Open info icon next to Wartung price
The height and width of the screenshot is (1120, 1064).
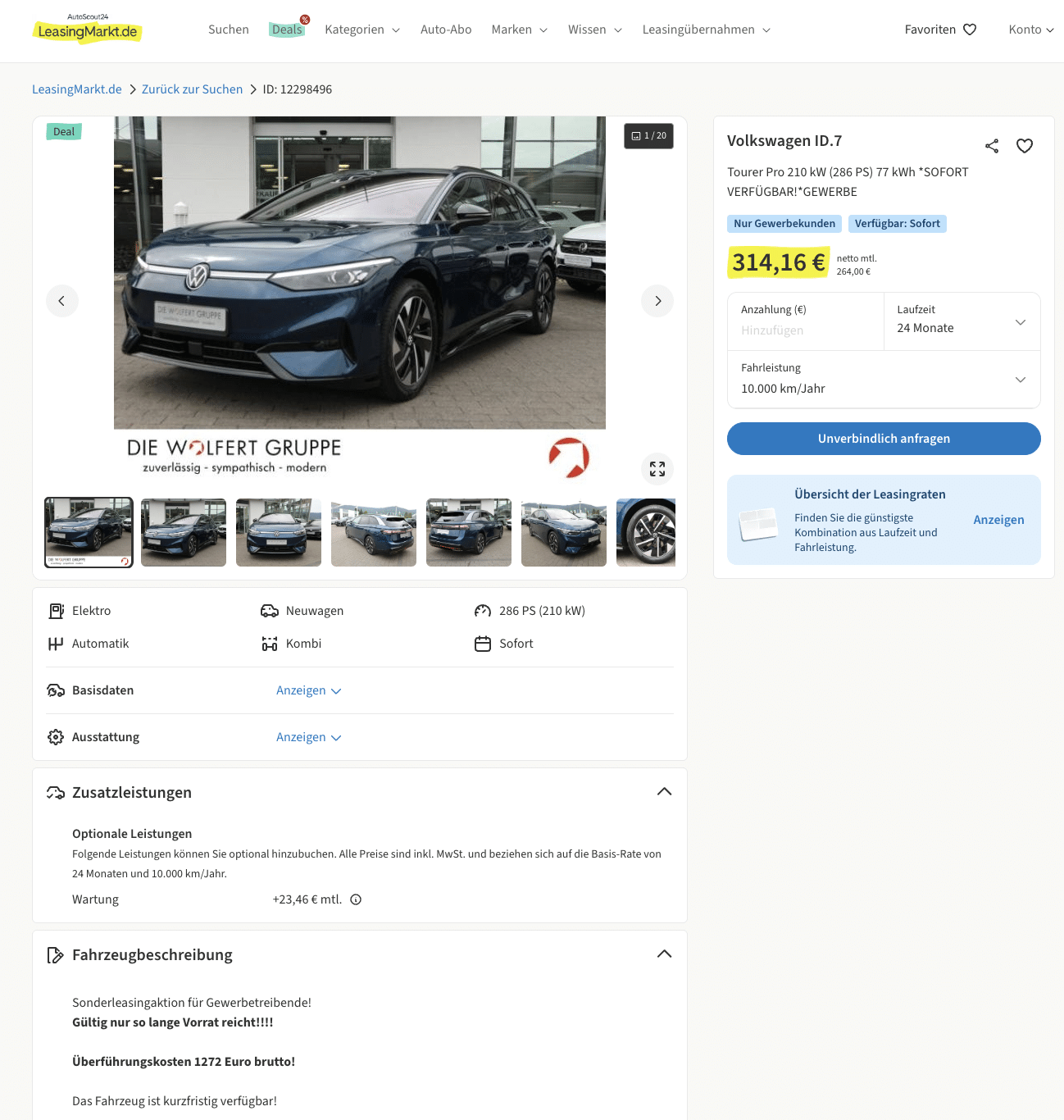pyautogui.click(x=356, y=899)
